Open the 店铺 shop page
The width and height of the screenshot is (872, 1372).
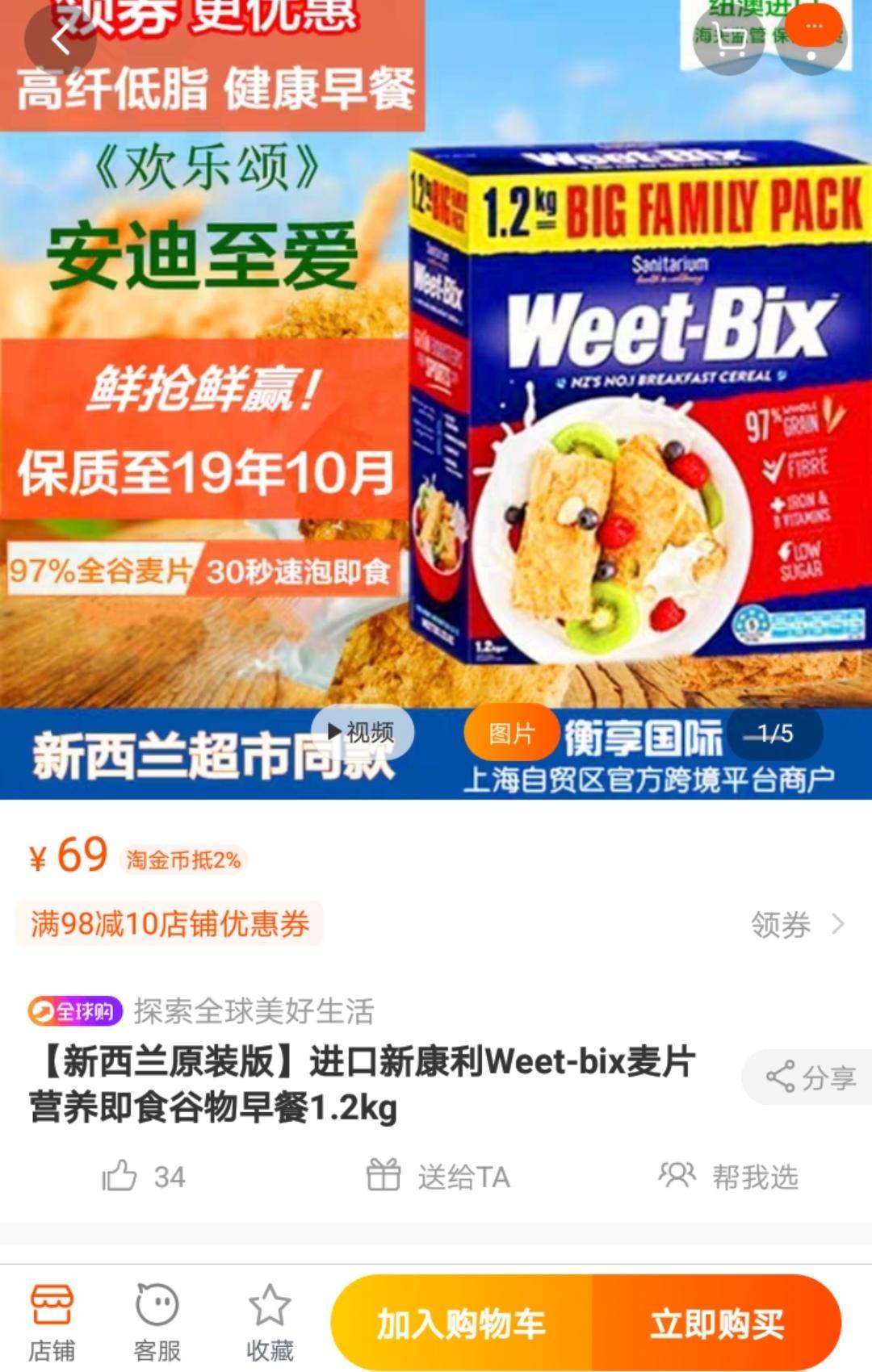tap(51, 1316)
